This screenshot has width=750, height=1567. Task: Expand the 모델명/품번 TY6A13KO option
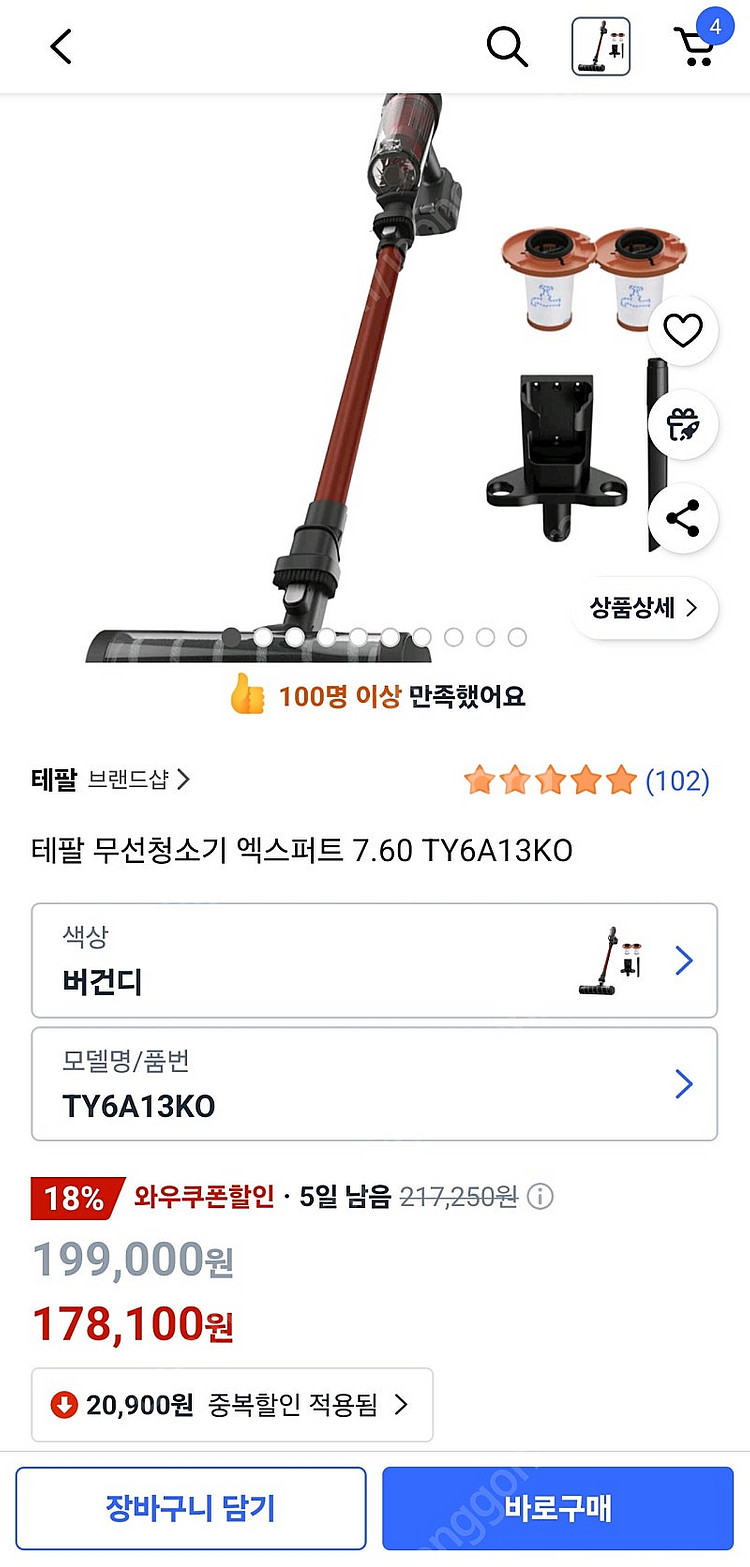(x=375, y=1084)
